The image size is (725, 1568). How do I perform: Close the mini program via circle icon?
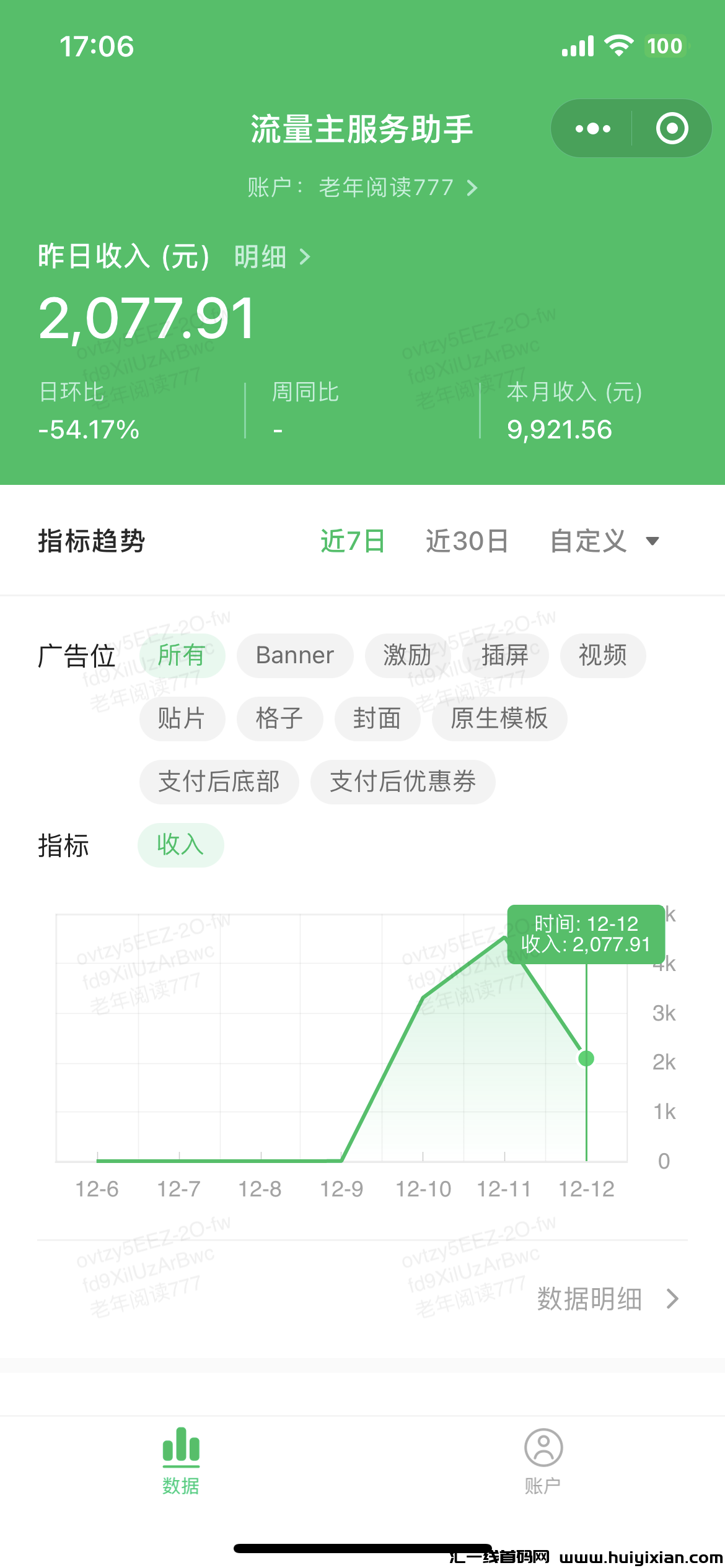click(672, 129)
